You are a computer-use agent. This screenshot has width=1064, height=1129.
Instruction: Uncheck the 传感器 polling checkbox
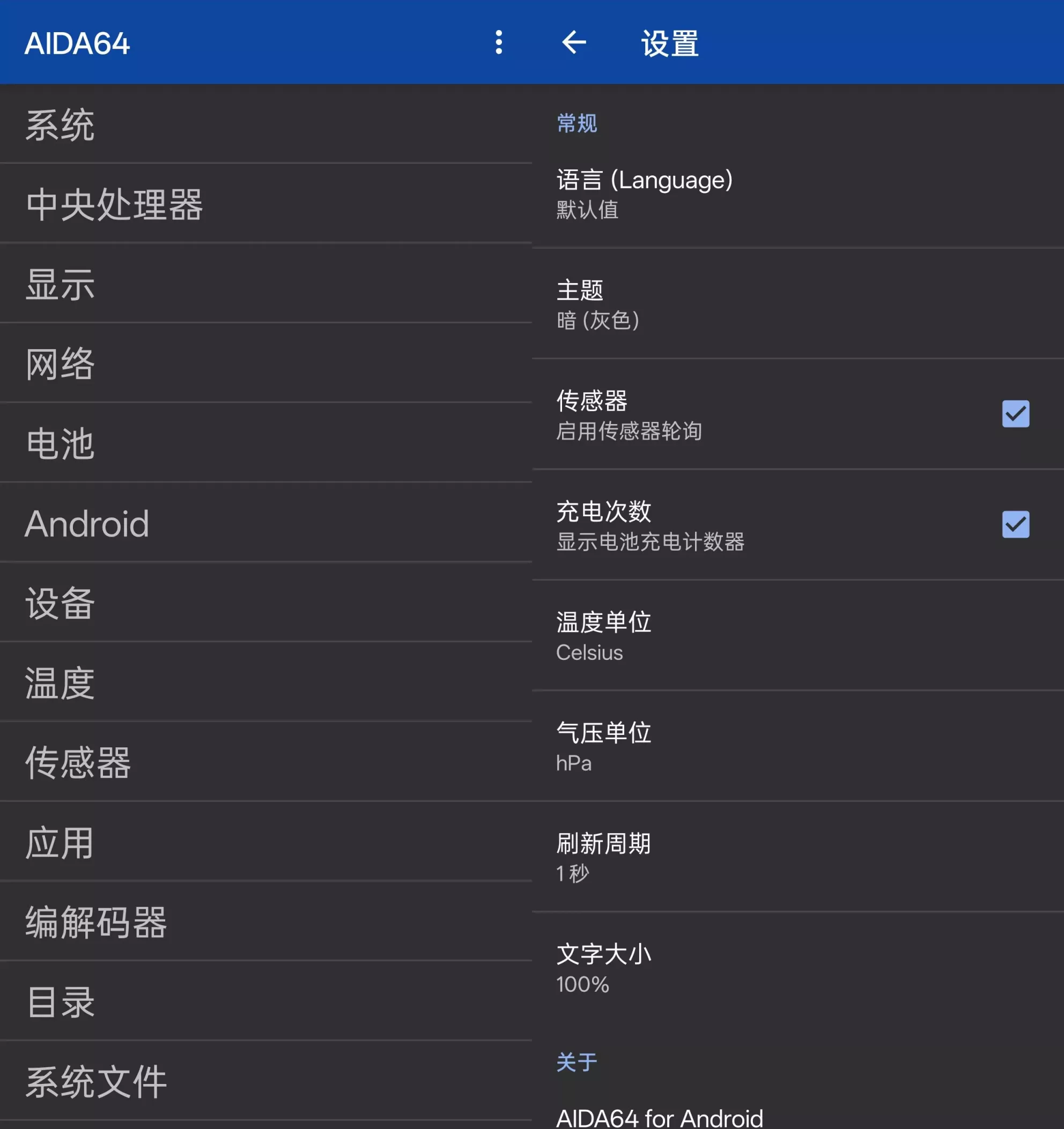pyautogui.click(x=1015, y=414)
